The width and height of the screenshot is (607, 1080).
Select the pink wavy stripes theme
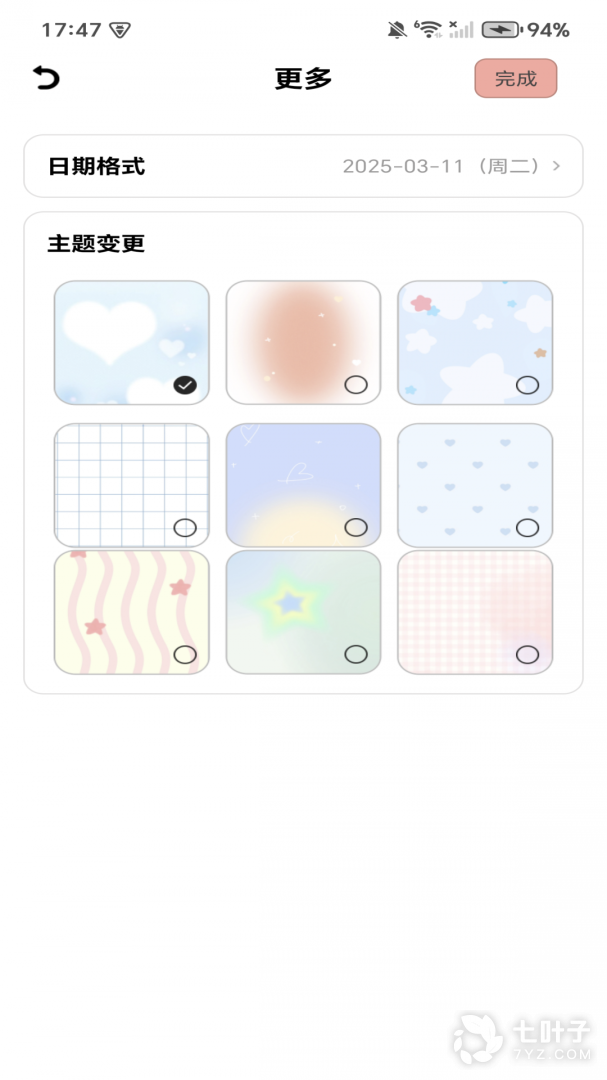point(132,612)
